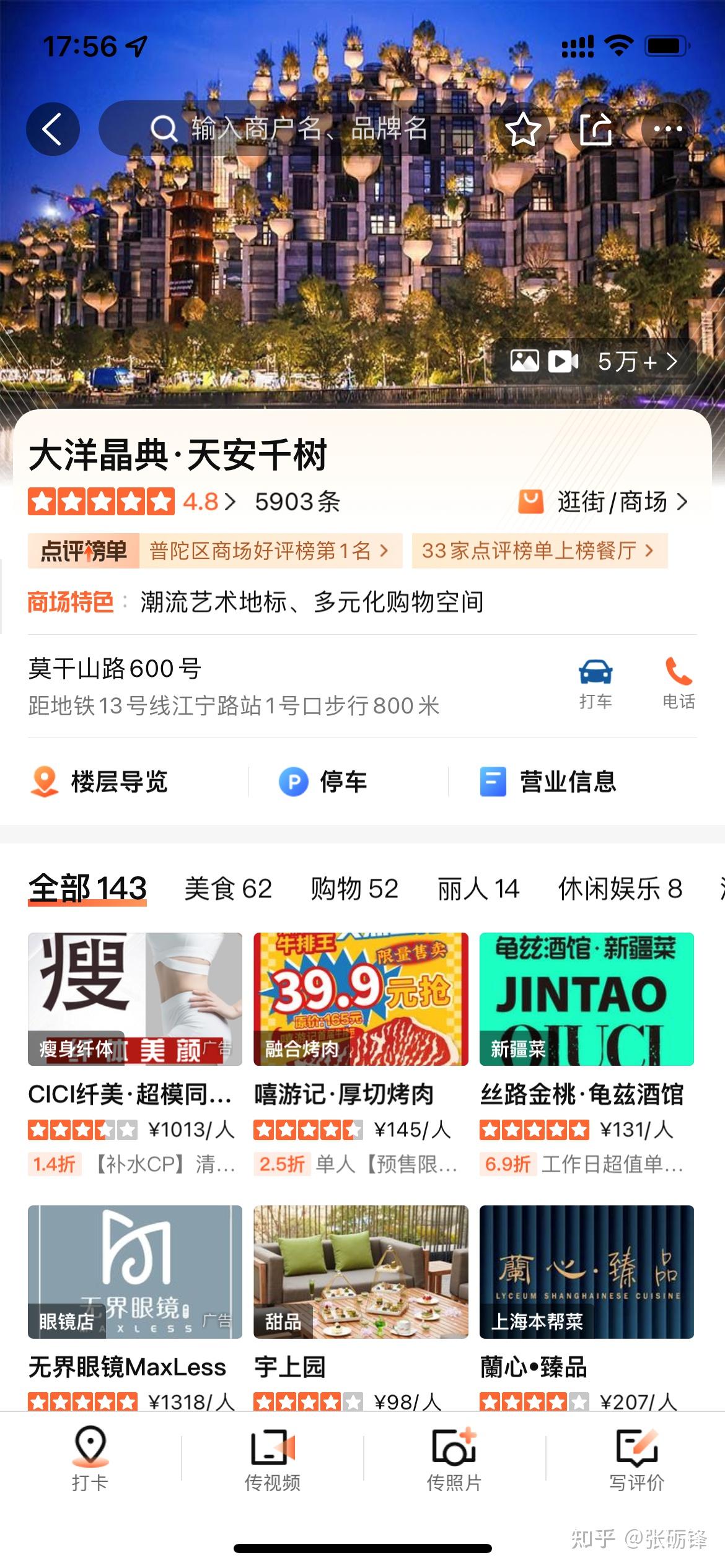
Task: Open the three-dot overflow menu
Action: [x=668, y=129]
